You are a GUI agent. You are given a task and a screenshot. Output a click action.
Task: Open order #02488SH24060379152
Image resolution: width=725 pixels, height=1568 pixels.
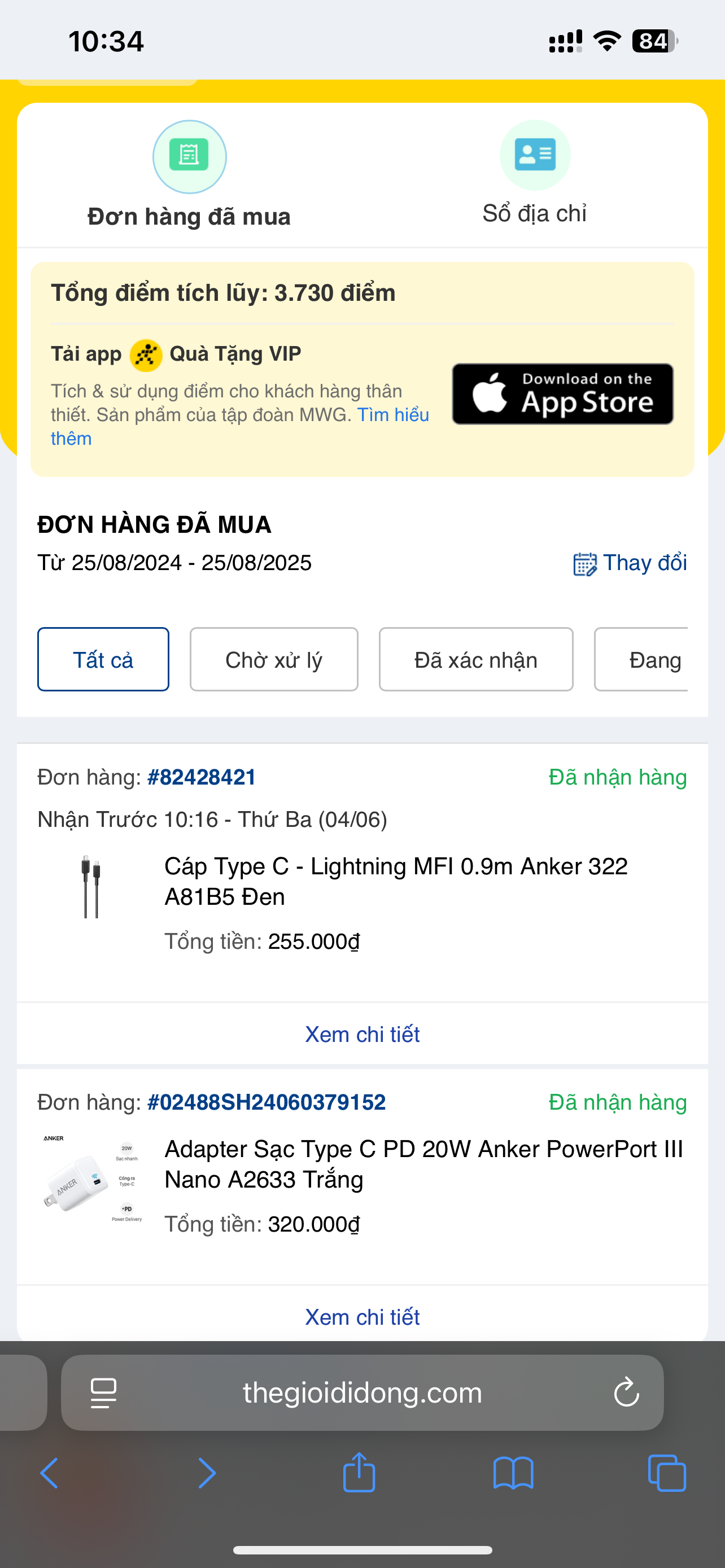pyautogui.click(x=266, y=1102)
